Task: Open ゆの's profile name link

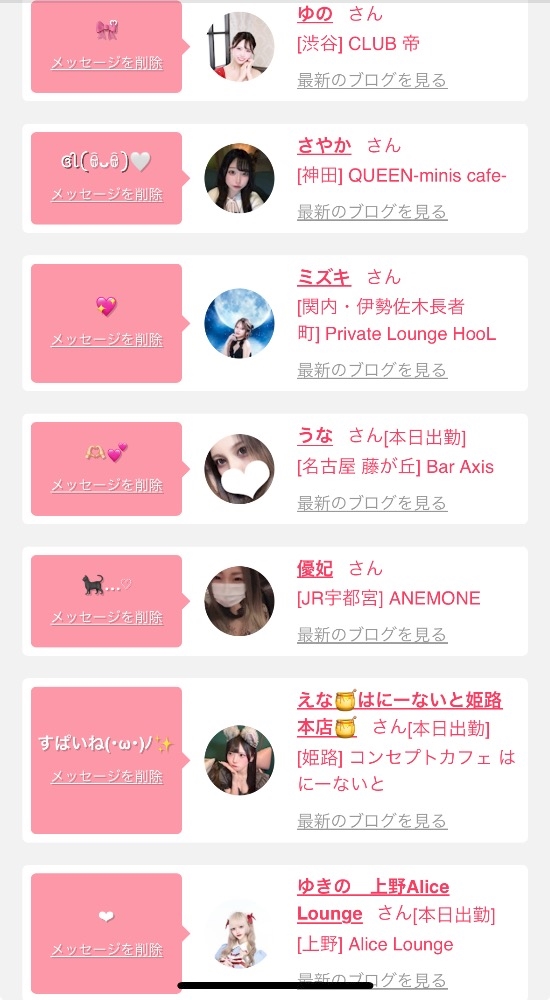Action: 315,14
